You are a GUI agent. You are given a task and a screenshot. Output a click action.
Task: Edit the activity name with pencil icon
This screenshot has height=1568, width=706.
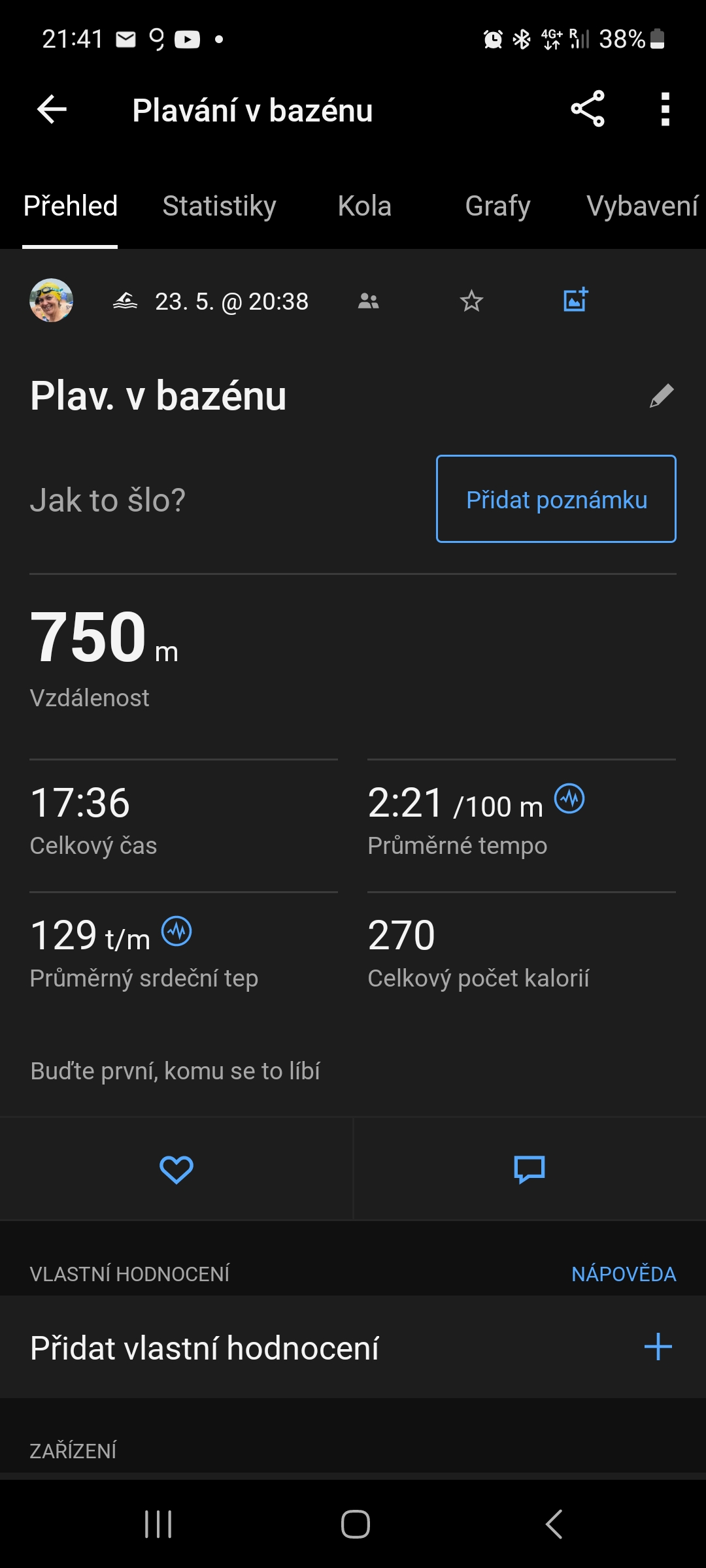click(661, 396)
